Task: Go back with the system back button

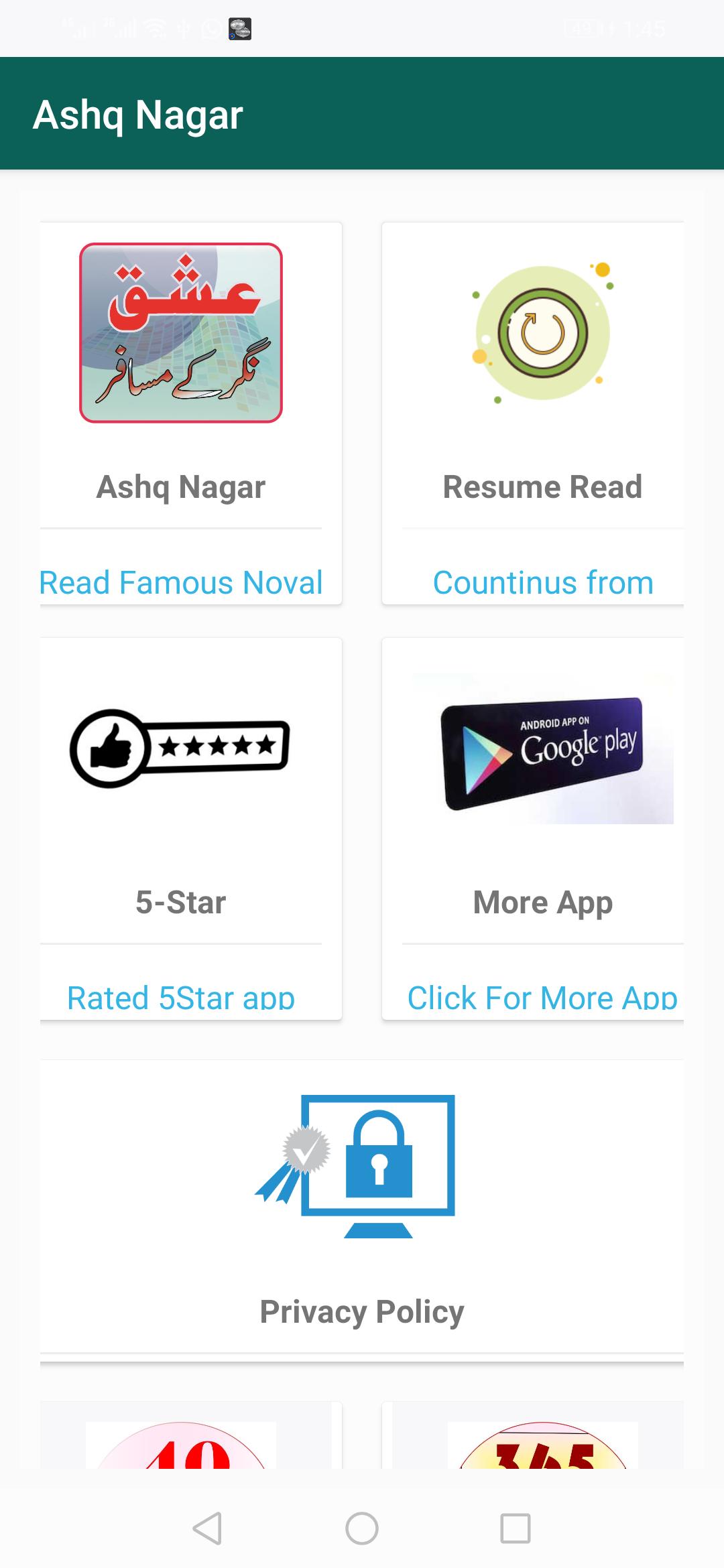Action: [207, 1528]
